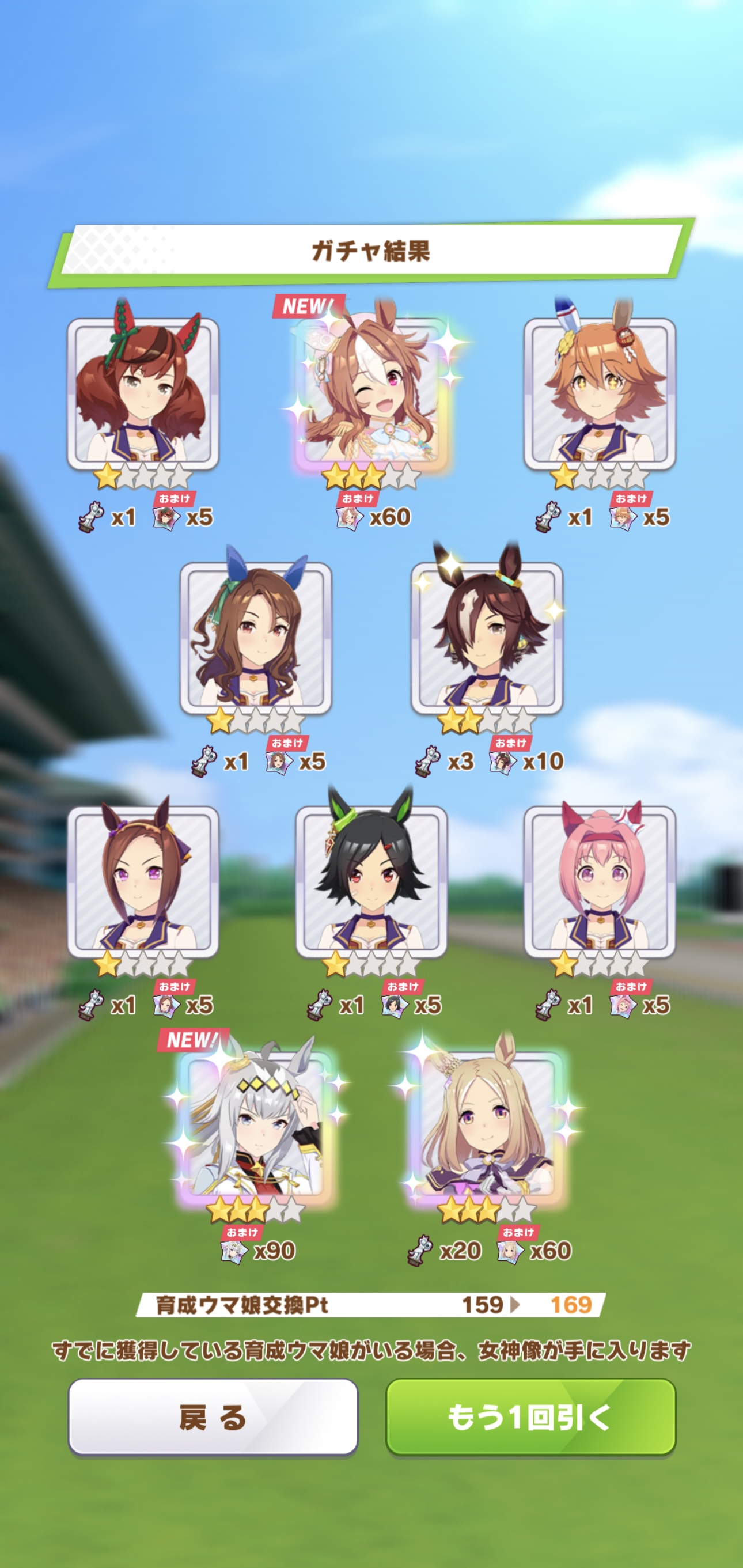Tap the 戻る (back) button

tap(213, 1416)
